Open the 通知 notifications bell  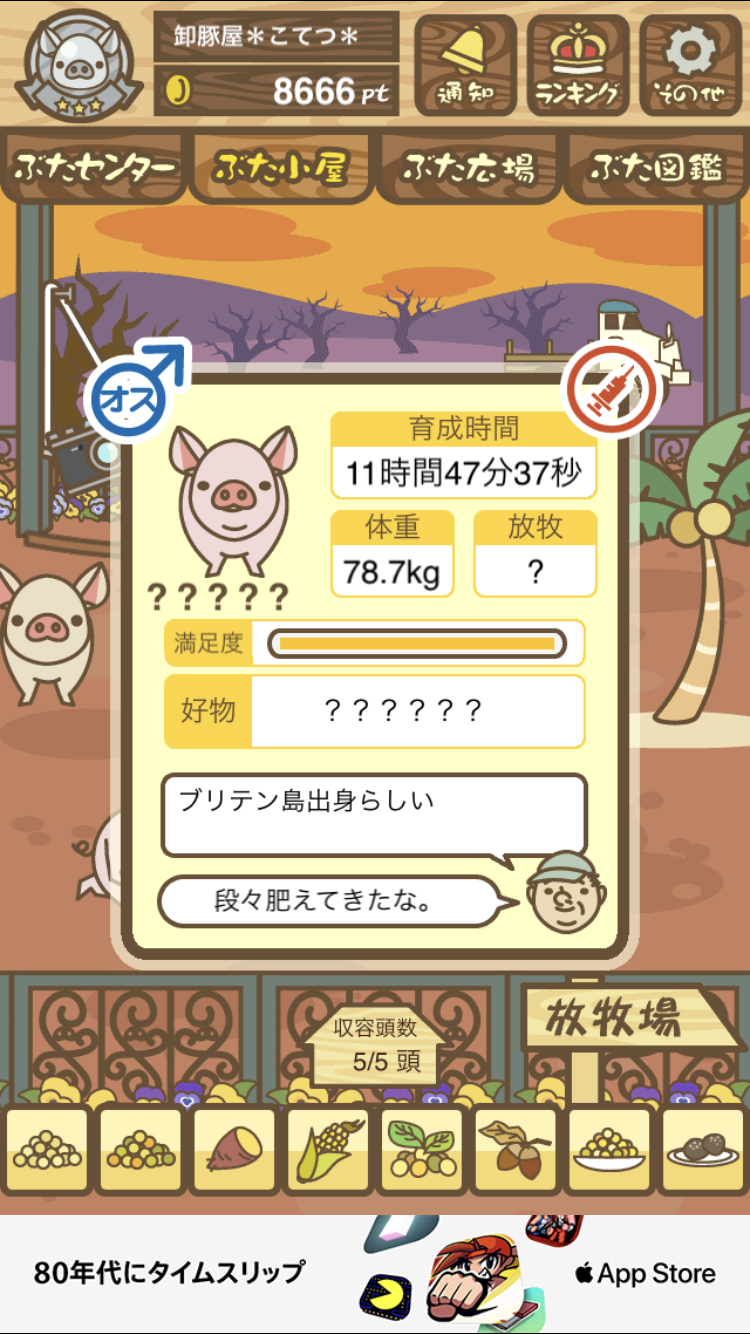pyautogui.click(x=465, y=66)
